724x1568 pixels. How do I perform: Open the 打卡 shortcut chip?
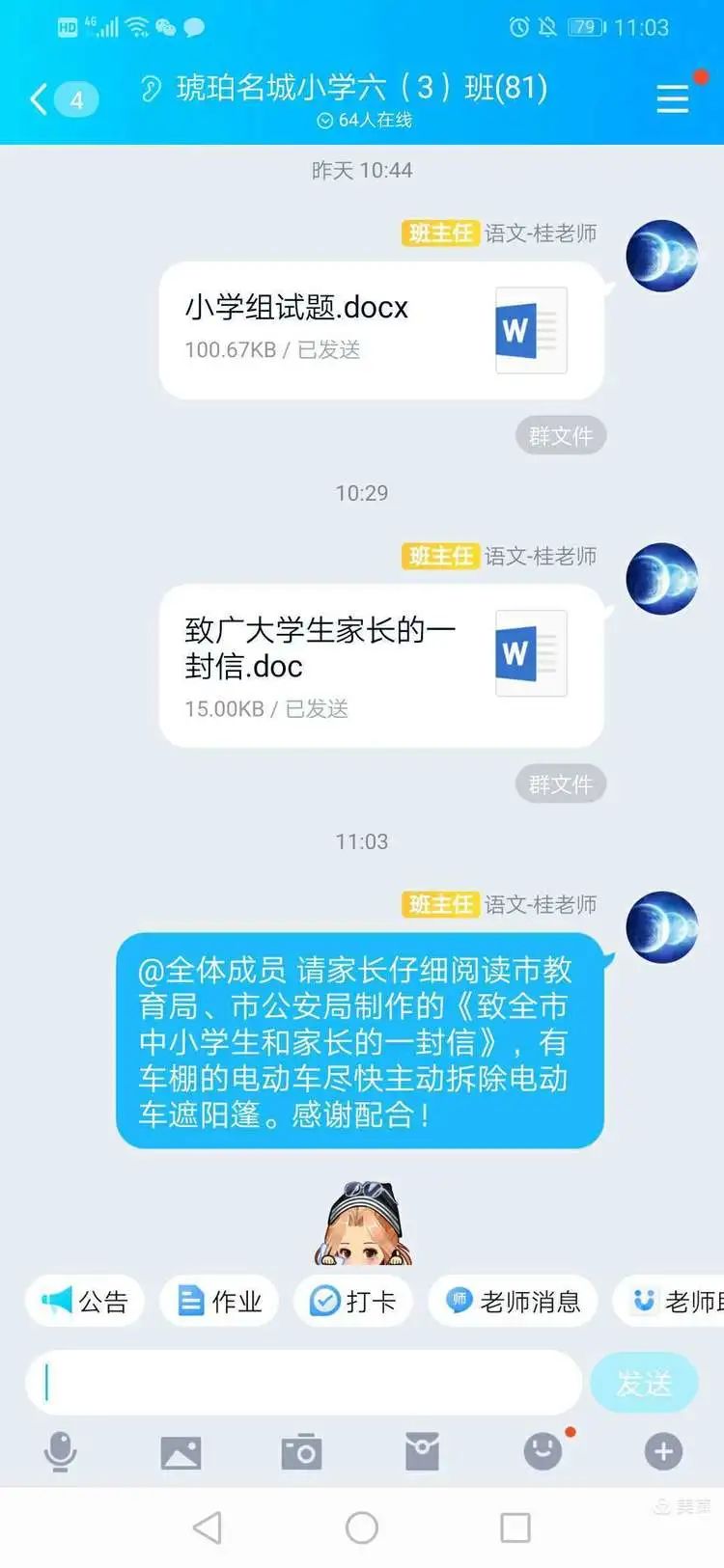coord(353,1302)
